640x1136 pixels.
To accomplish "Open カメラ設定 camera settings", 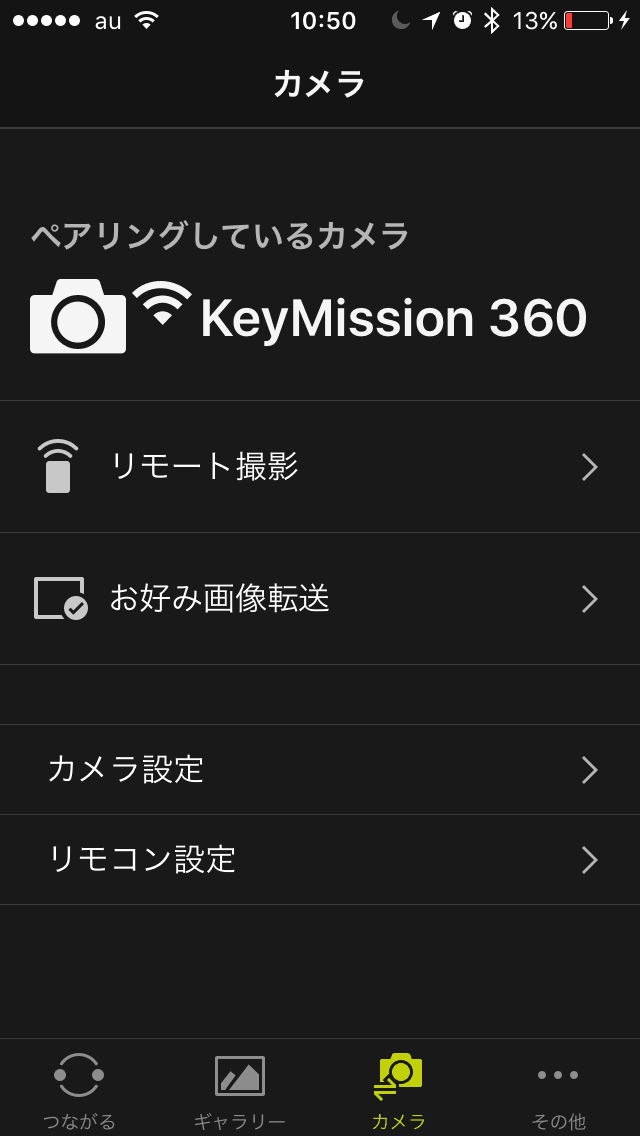I will pyautogui.click(x=320, y=770).
